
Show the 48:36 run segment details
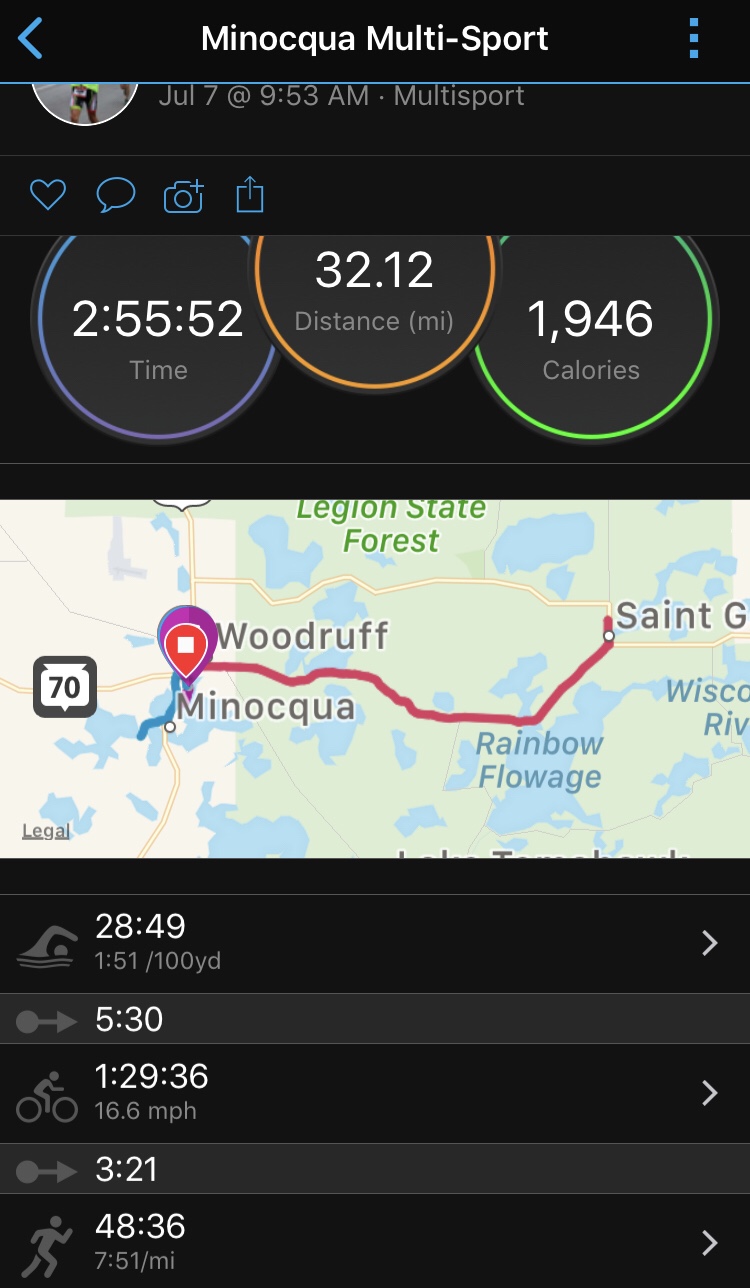[375, 1241]
